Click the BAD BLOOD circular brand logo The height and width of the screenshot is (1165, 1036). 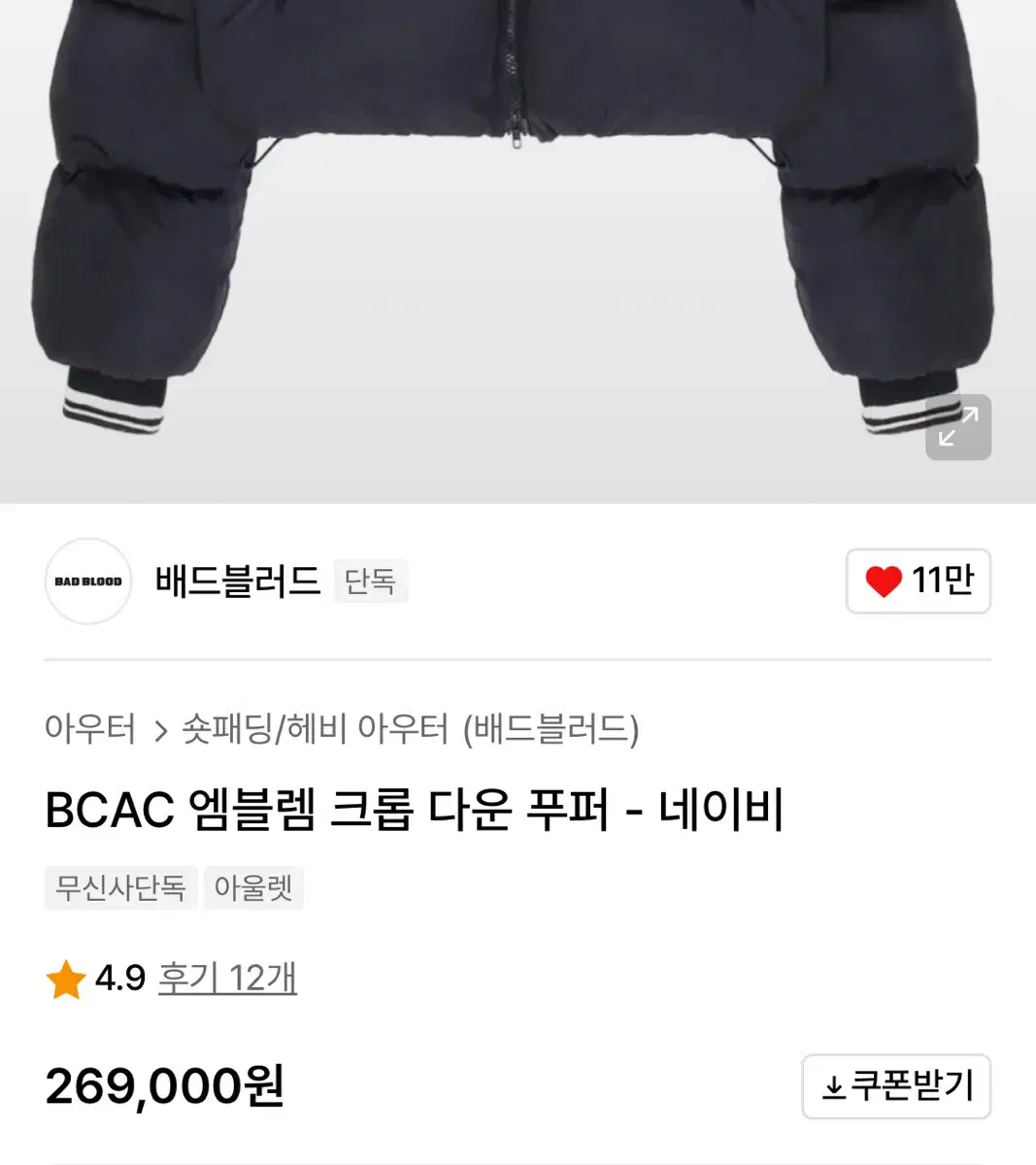coord(87,581)
